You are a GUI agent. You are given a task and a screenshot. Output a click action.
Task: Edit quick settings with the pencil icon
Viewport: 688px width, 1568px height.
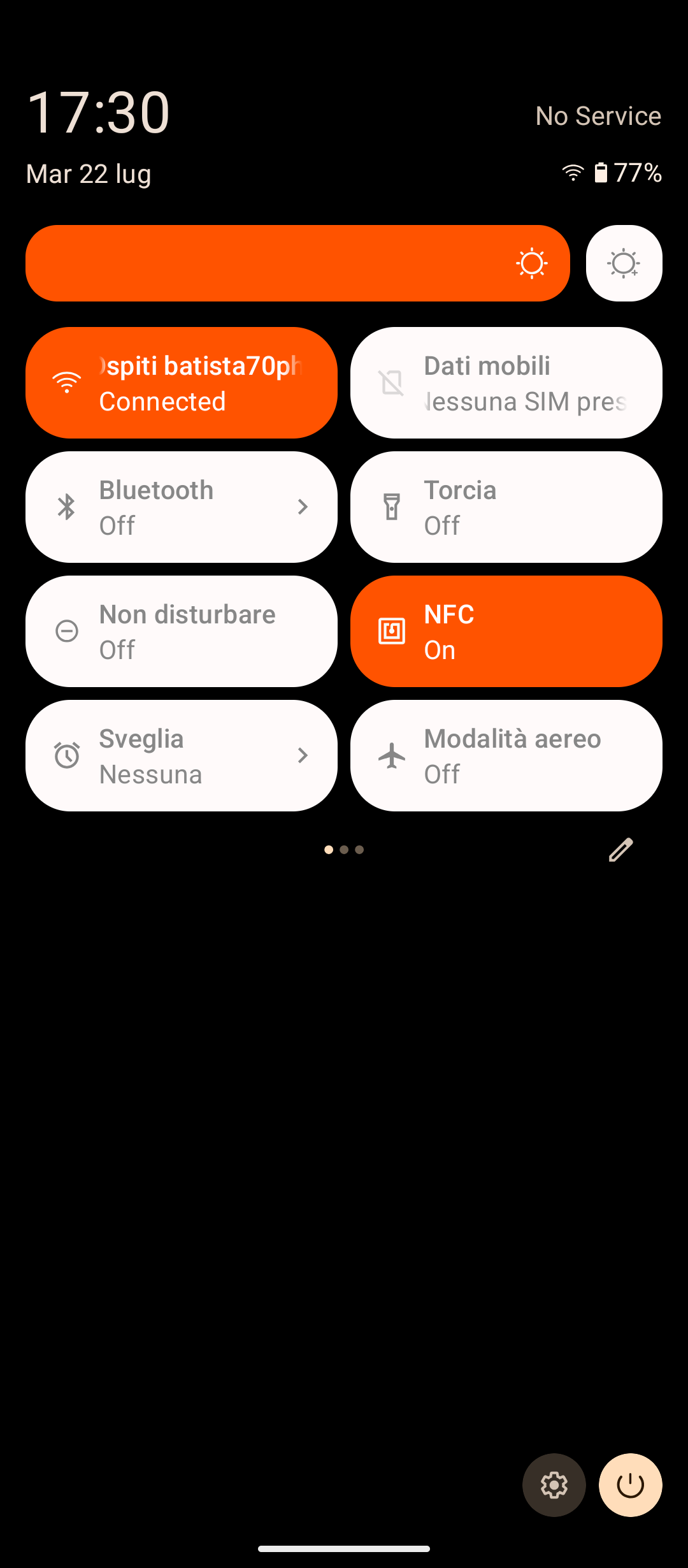click(621, 850)
